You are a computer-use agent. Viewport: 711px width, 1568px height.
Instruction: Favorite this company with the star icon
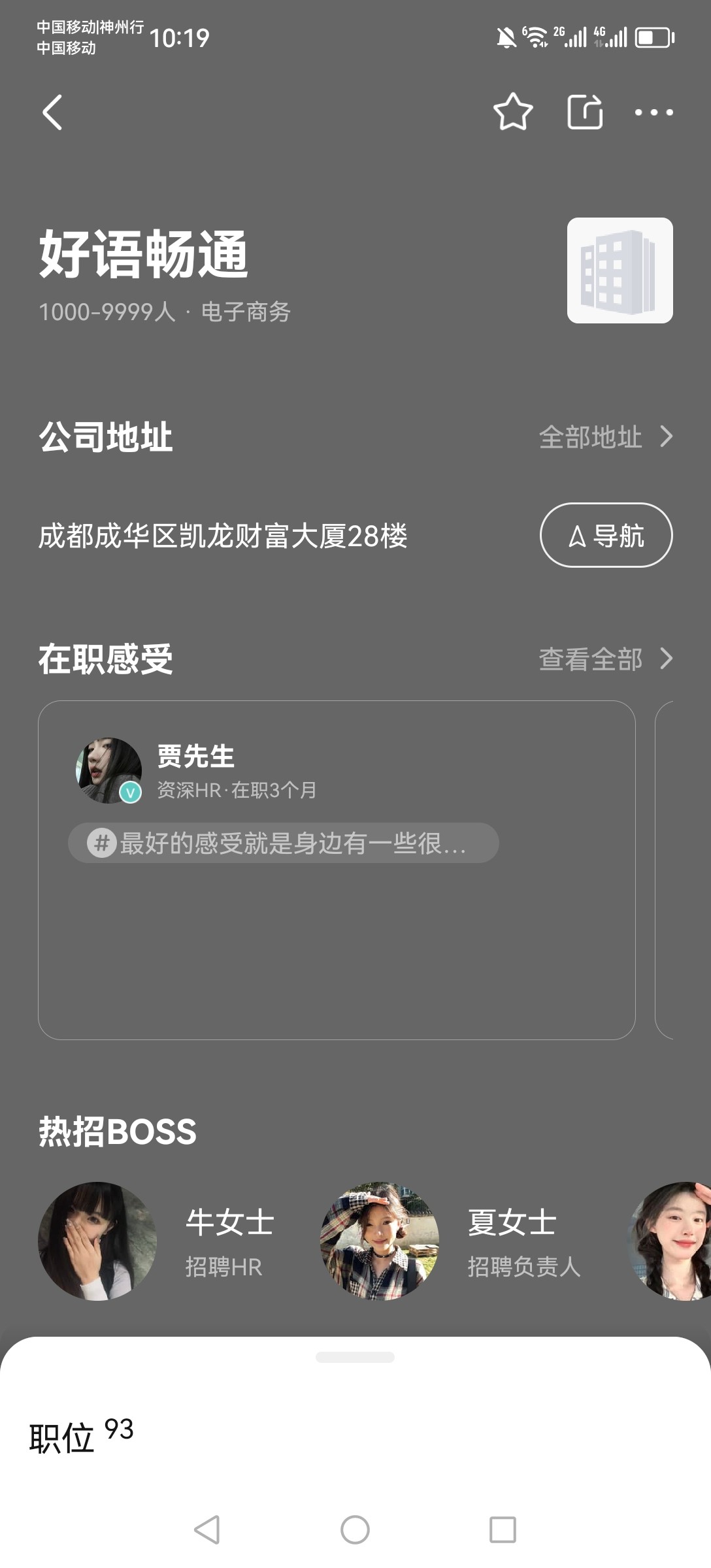pos(513,112)
